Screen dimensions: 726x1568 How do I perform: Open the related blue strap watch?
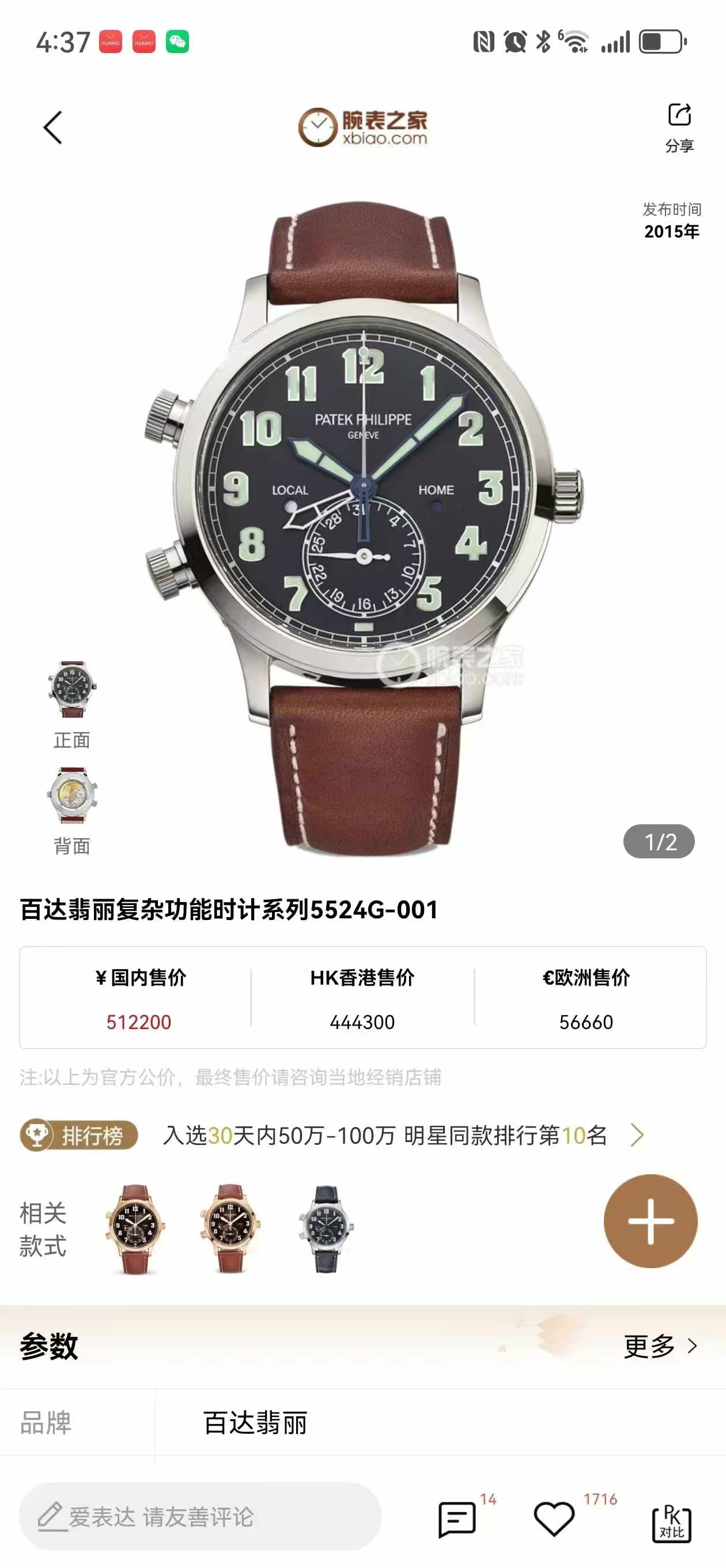[x=326, y=1228]
